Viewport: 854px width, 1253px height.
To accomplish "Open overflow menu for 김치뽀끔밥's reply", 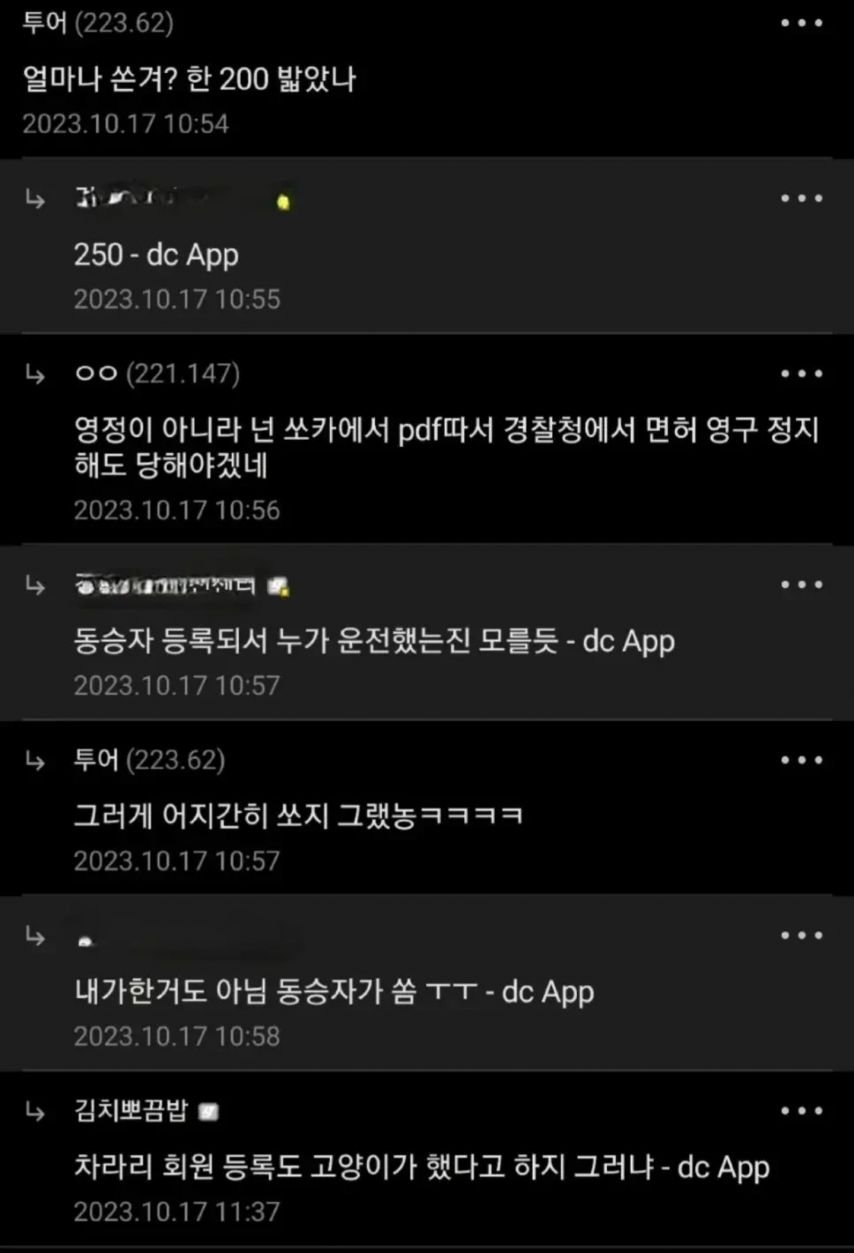I will pos(801,1111).
